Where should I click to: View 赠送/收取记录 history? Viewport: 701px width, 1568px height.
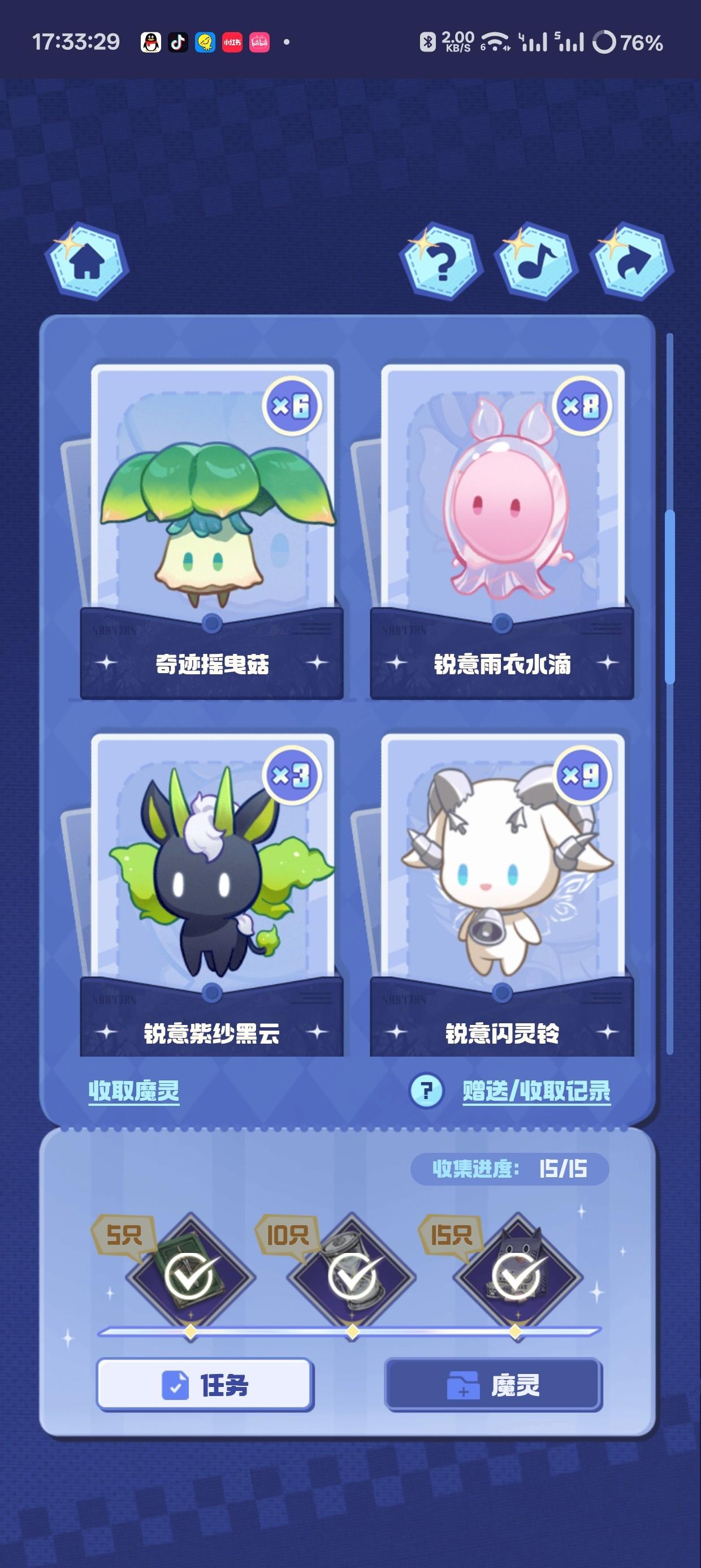pos(536,1091)
